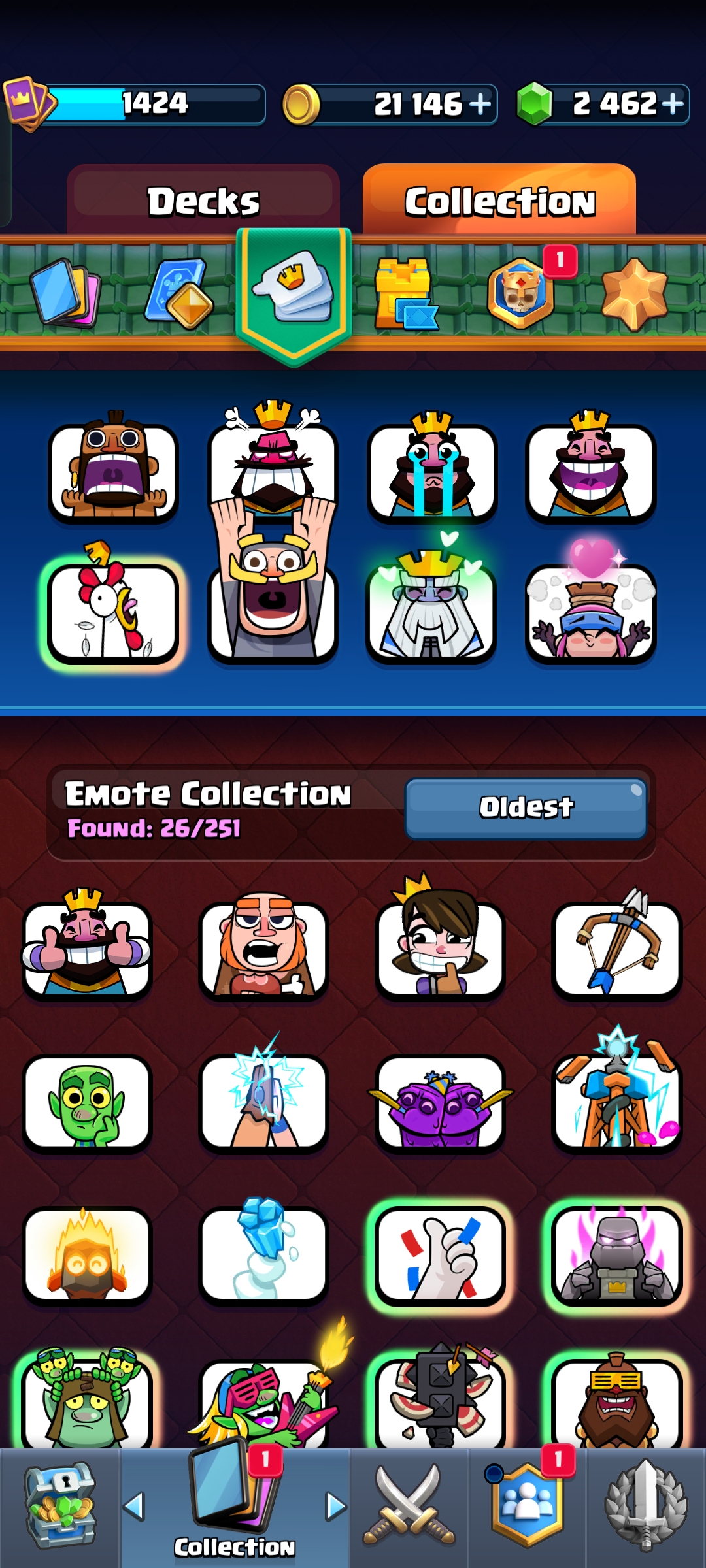Open the banner skull badge tab
Viewport: 706px width, 1568px height.
click(521, 293)
